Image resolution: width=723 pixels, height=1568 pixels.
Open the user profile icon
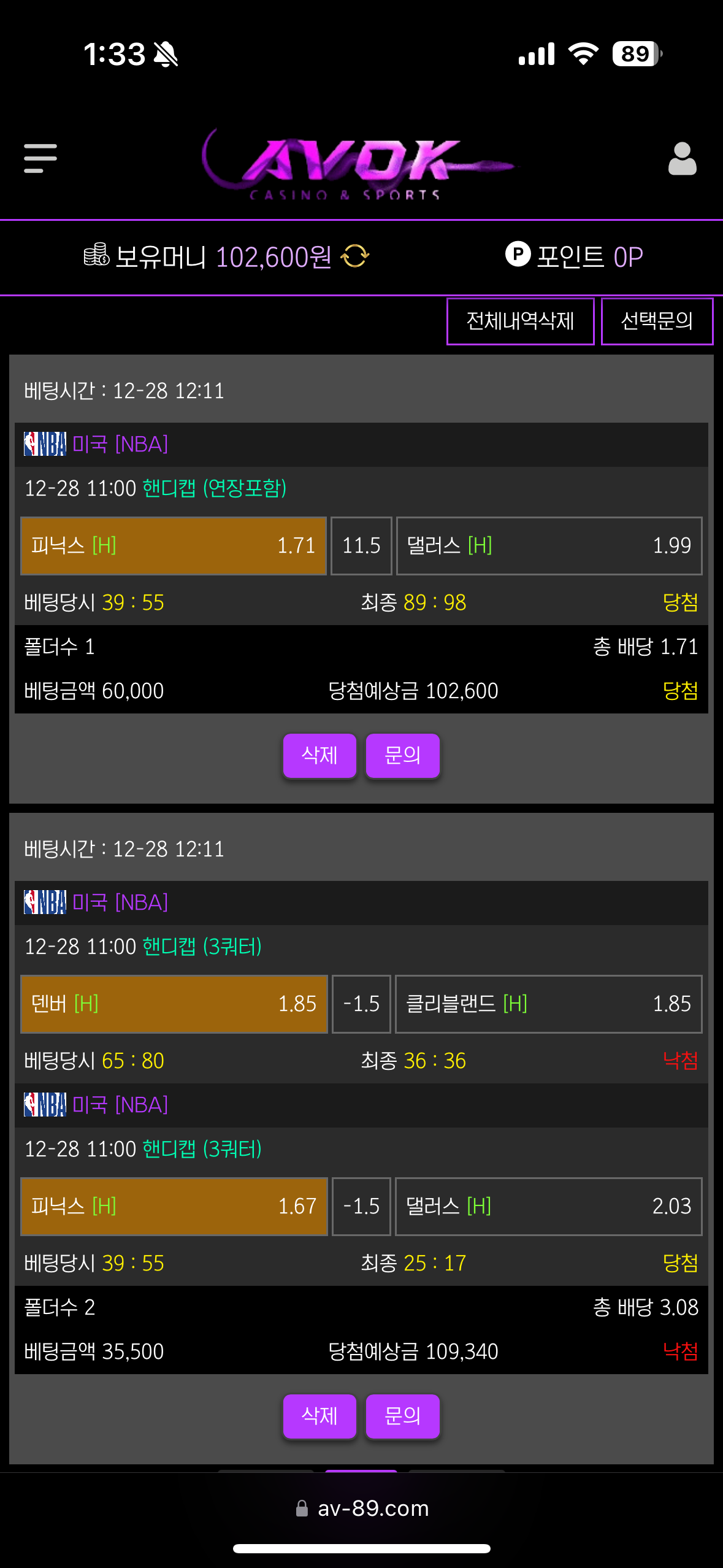coord(682,159)
